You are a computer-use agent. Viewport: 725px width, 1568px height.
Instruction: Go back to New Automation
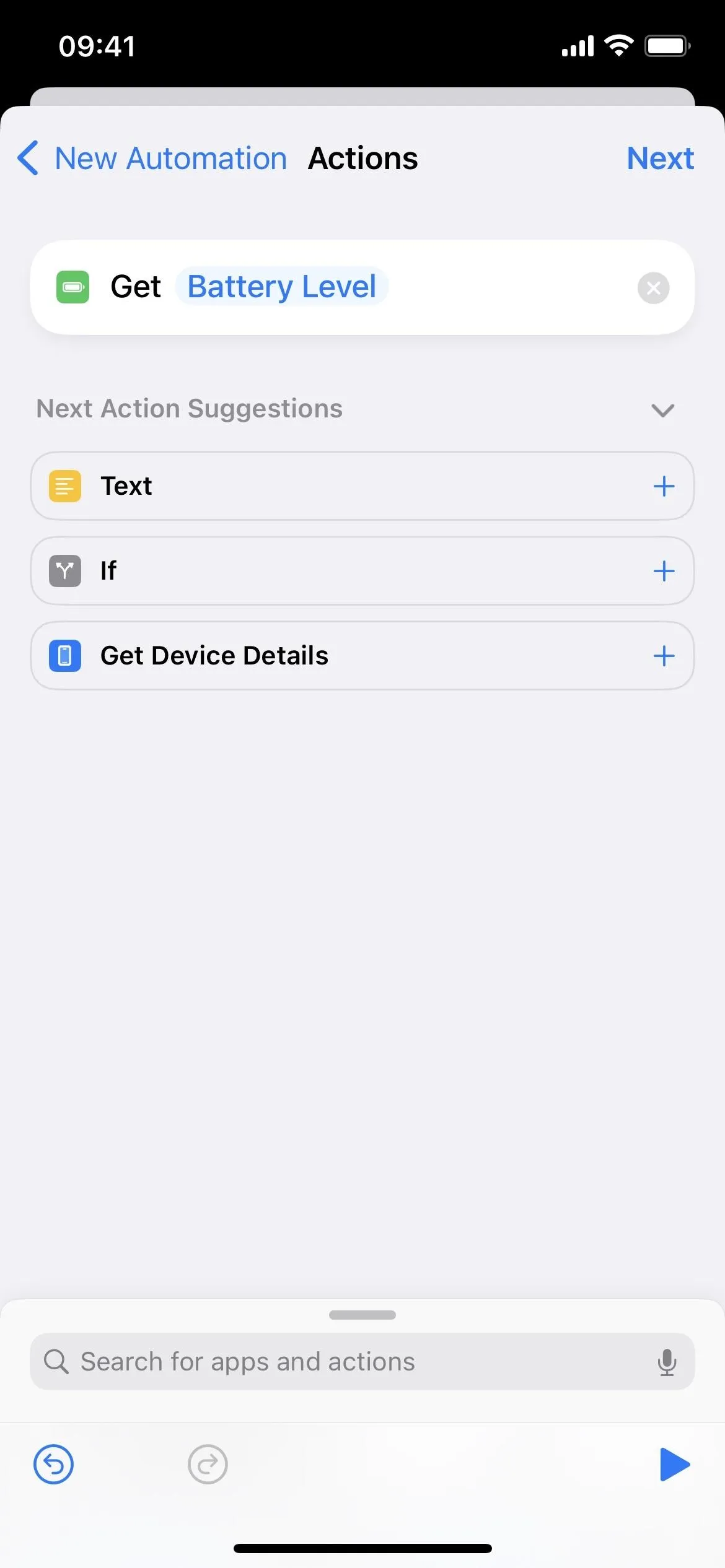point(152,159)
